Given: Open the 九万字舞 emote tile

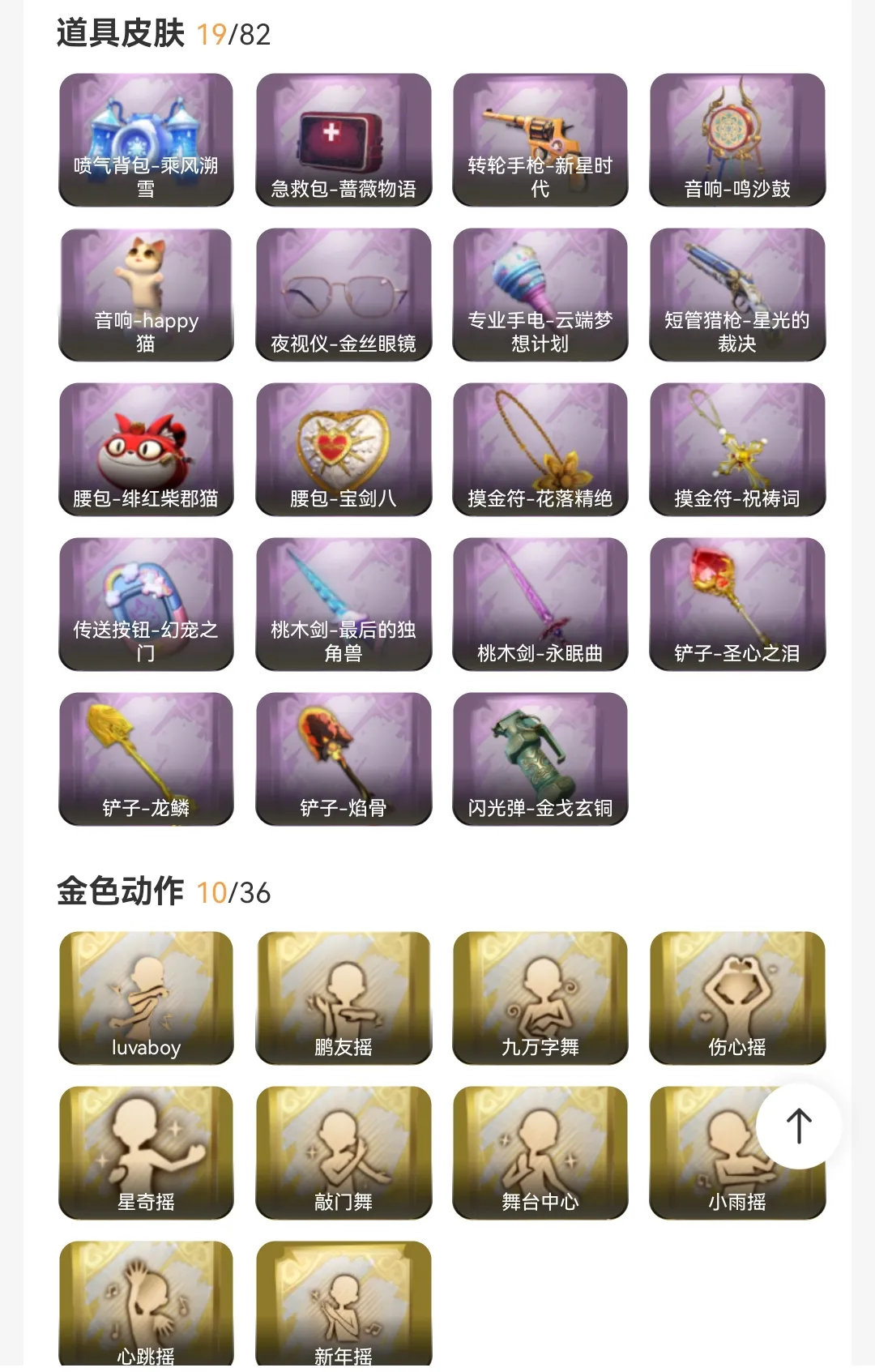Looking at the screenshot, I should click(540, 998).
